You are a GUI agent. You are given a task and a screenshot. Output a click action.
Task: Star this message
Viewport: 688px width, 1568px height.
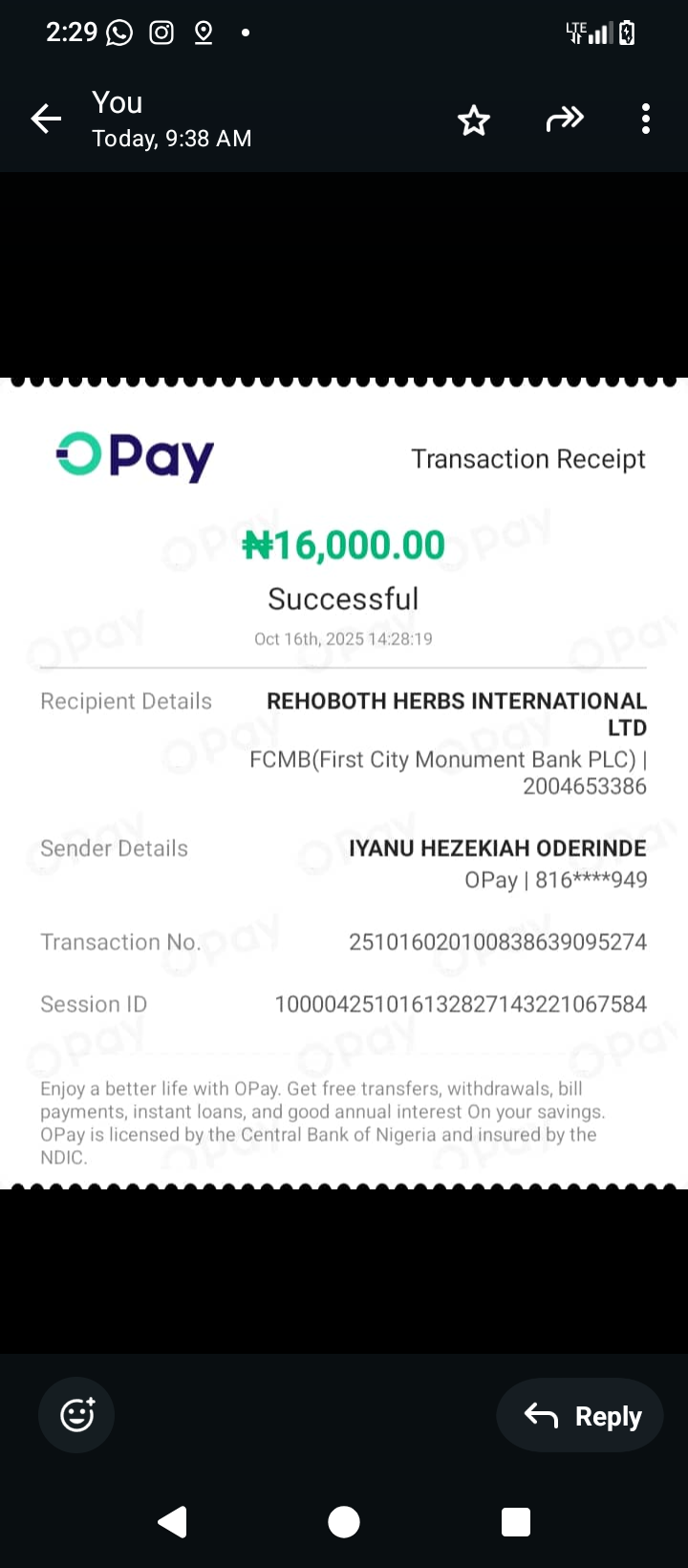click(474, 120)
